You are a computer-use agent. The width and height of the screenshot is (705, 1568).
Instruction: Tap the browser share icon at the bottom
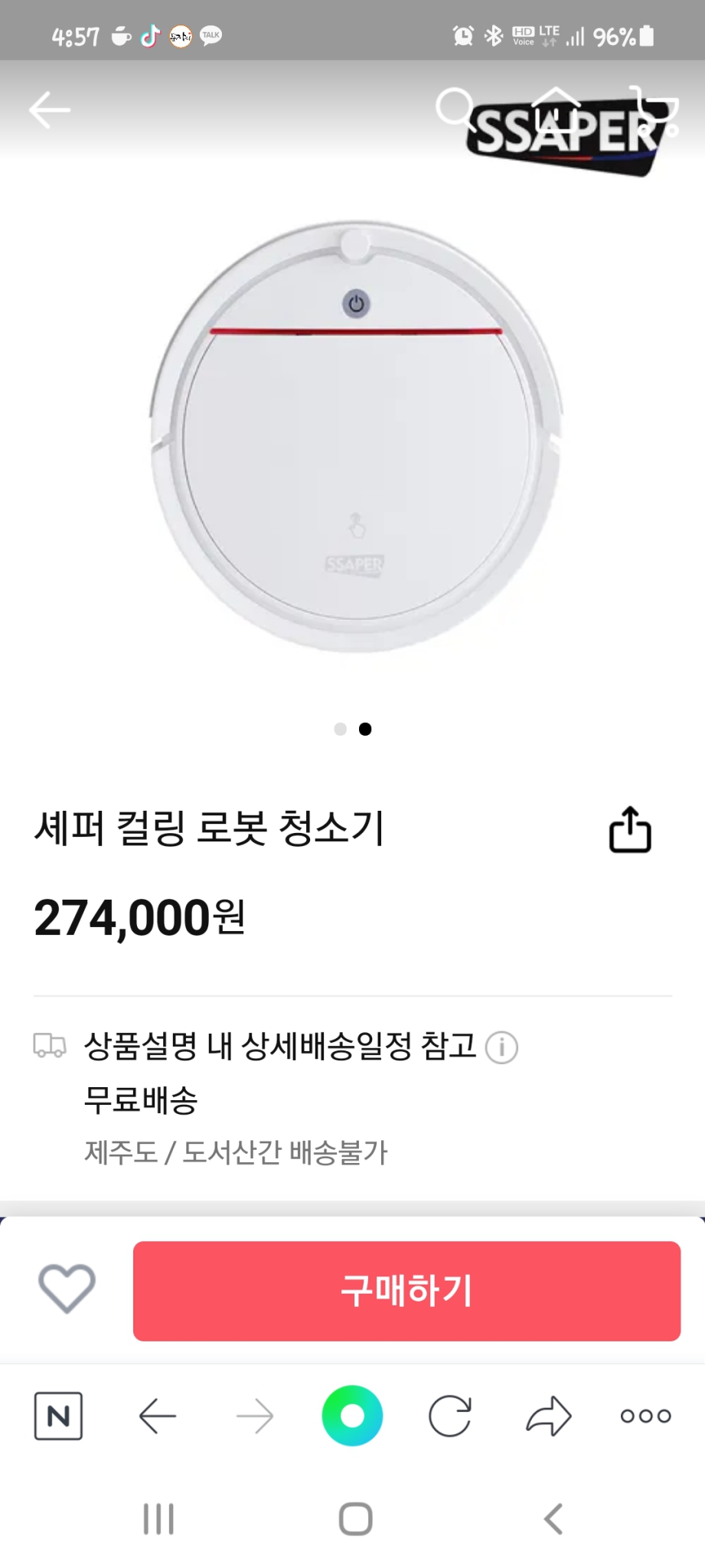[x=547, y=1416]
